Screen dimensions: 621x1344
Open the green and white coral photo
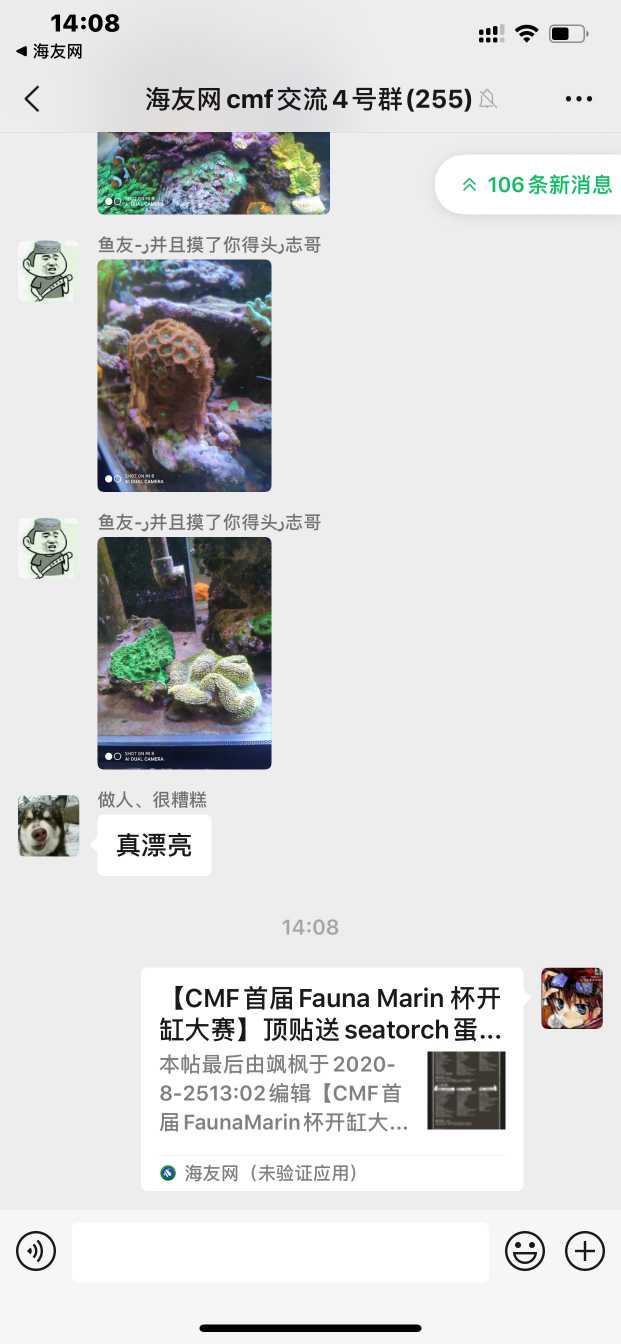[x=184, y=652]
